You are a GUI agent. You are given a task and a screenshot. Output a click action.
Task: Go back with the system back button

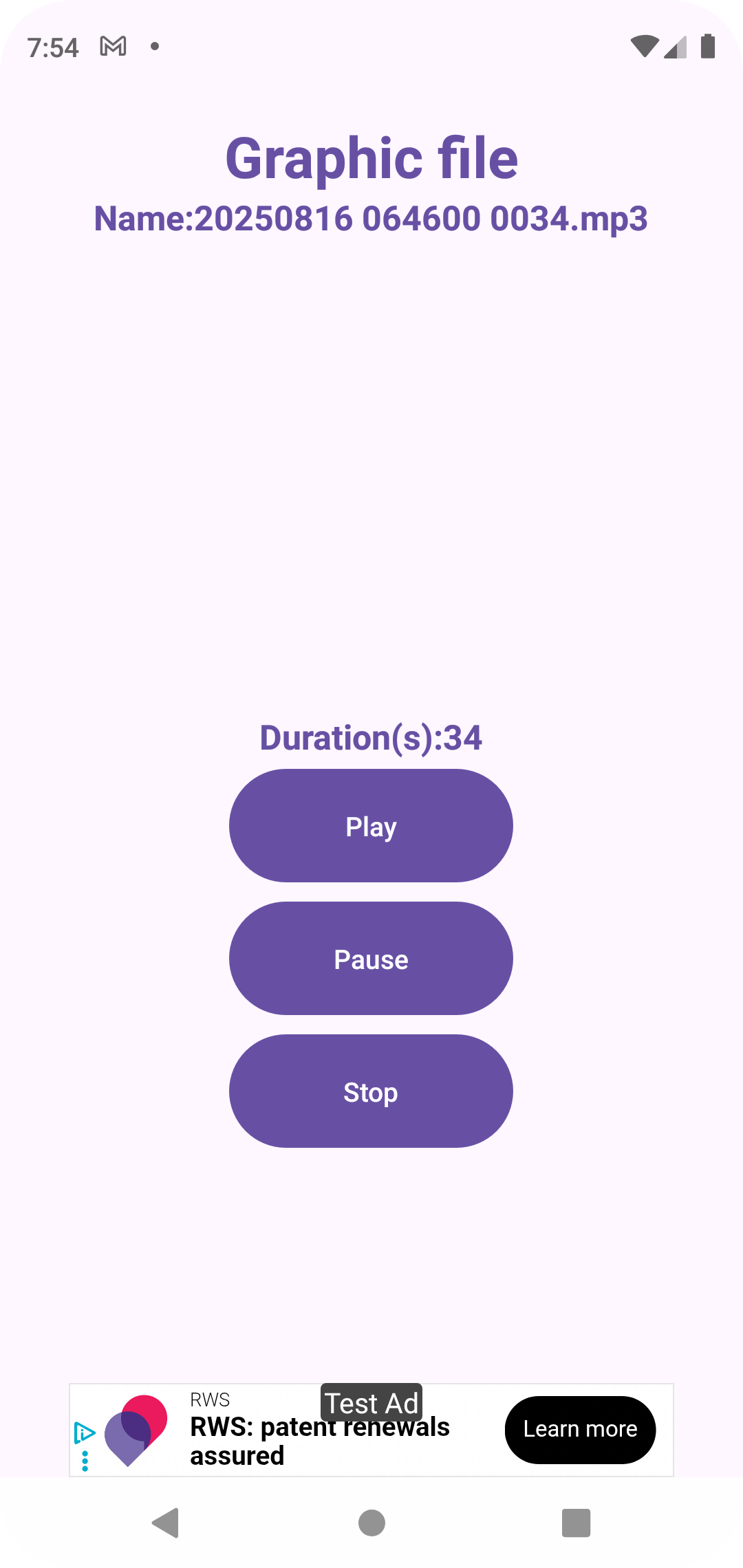166,1523
